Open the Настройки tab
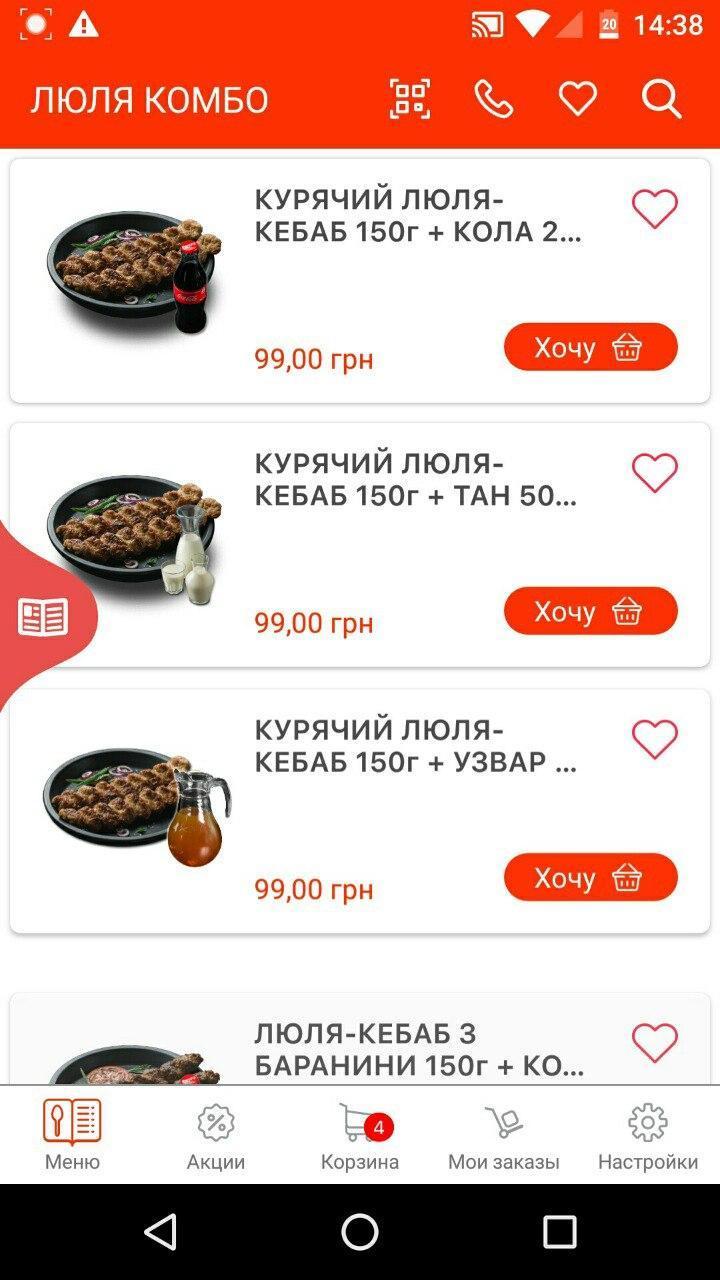720x1280 pixels. 648,1135
